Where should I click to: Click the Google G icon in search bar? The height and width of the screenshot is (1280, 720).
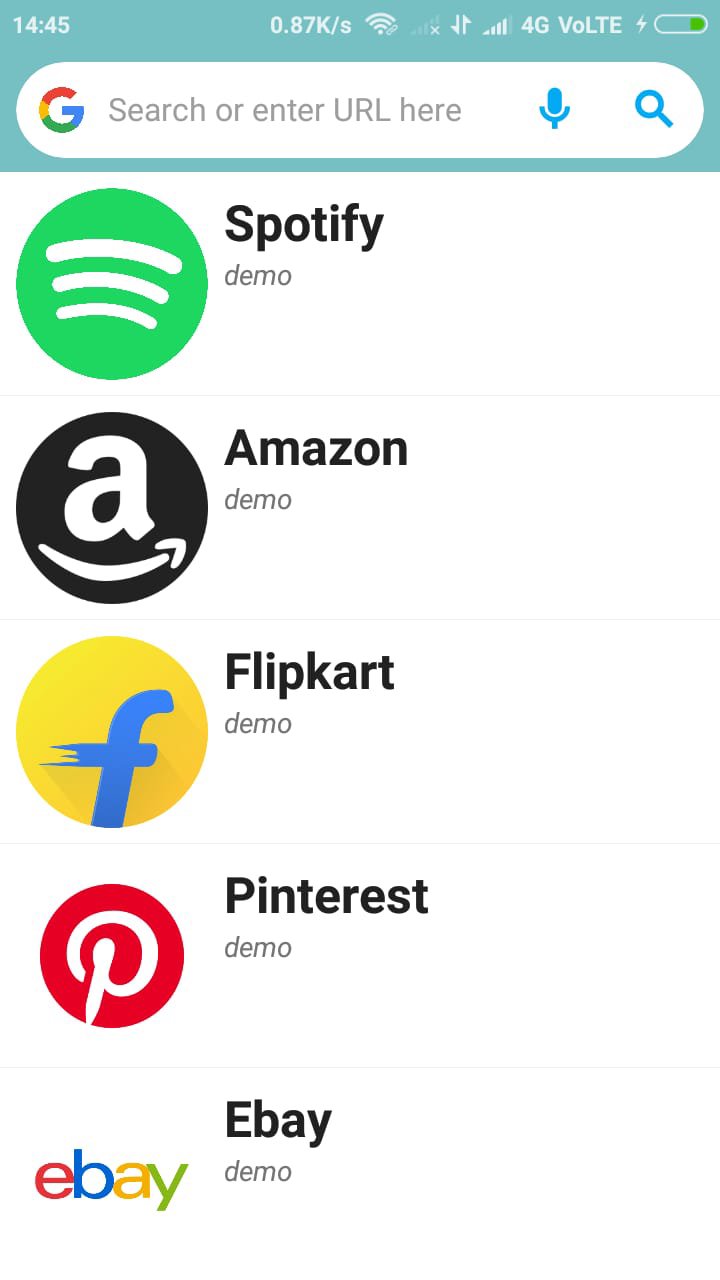[x=60, y=109]
